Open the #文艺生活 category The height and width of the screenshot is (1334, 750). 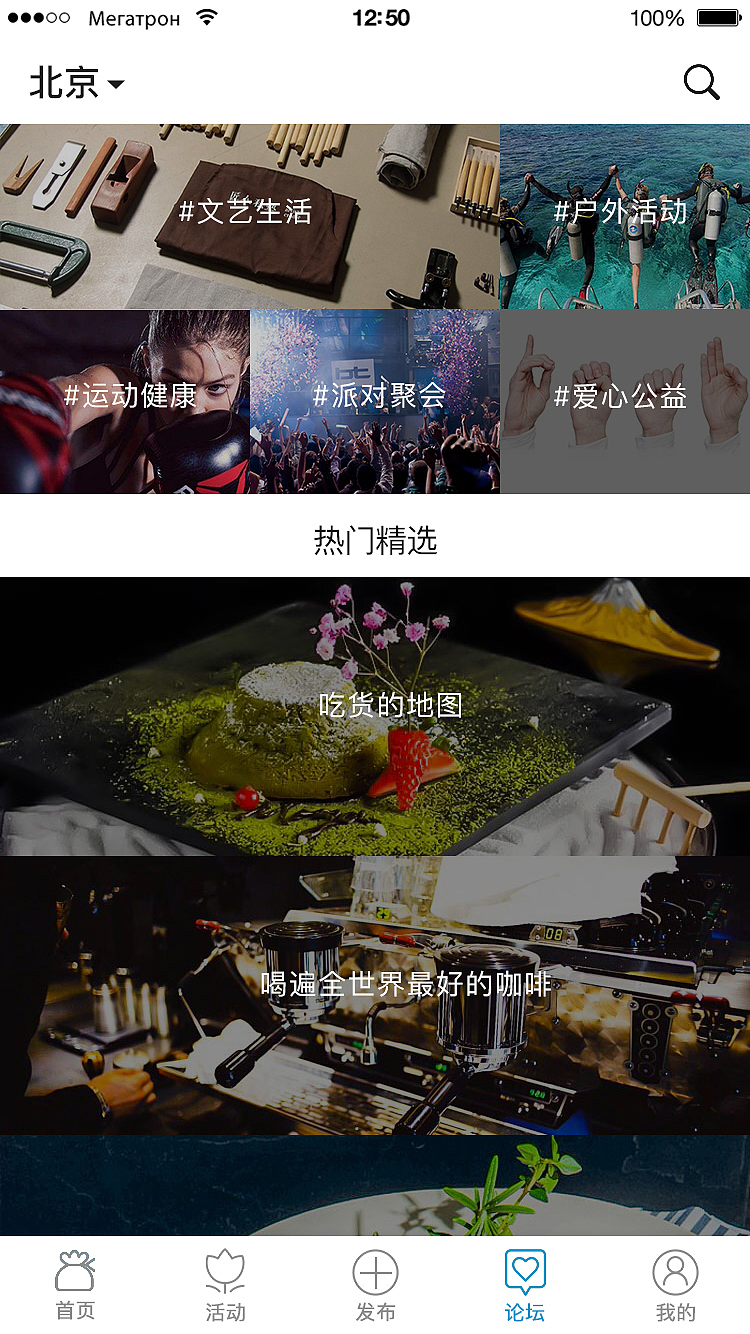[250, 213]
